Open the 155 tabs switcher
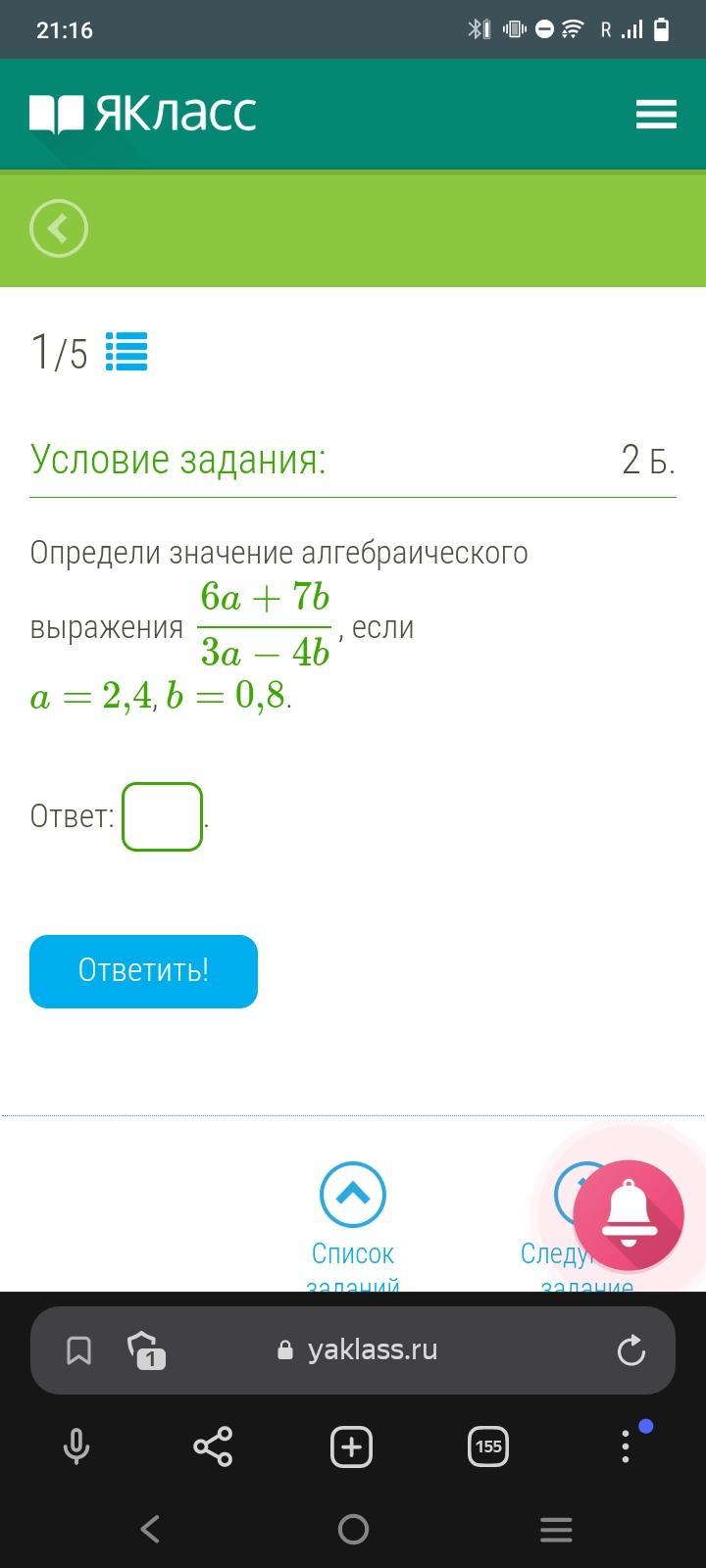706x1568 pixels. [x=487, y=1446]
